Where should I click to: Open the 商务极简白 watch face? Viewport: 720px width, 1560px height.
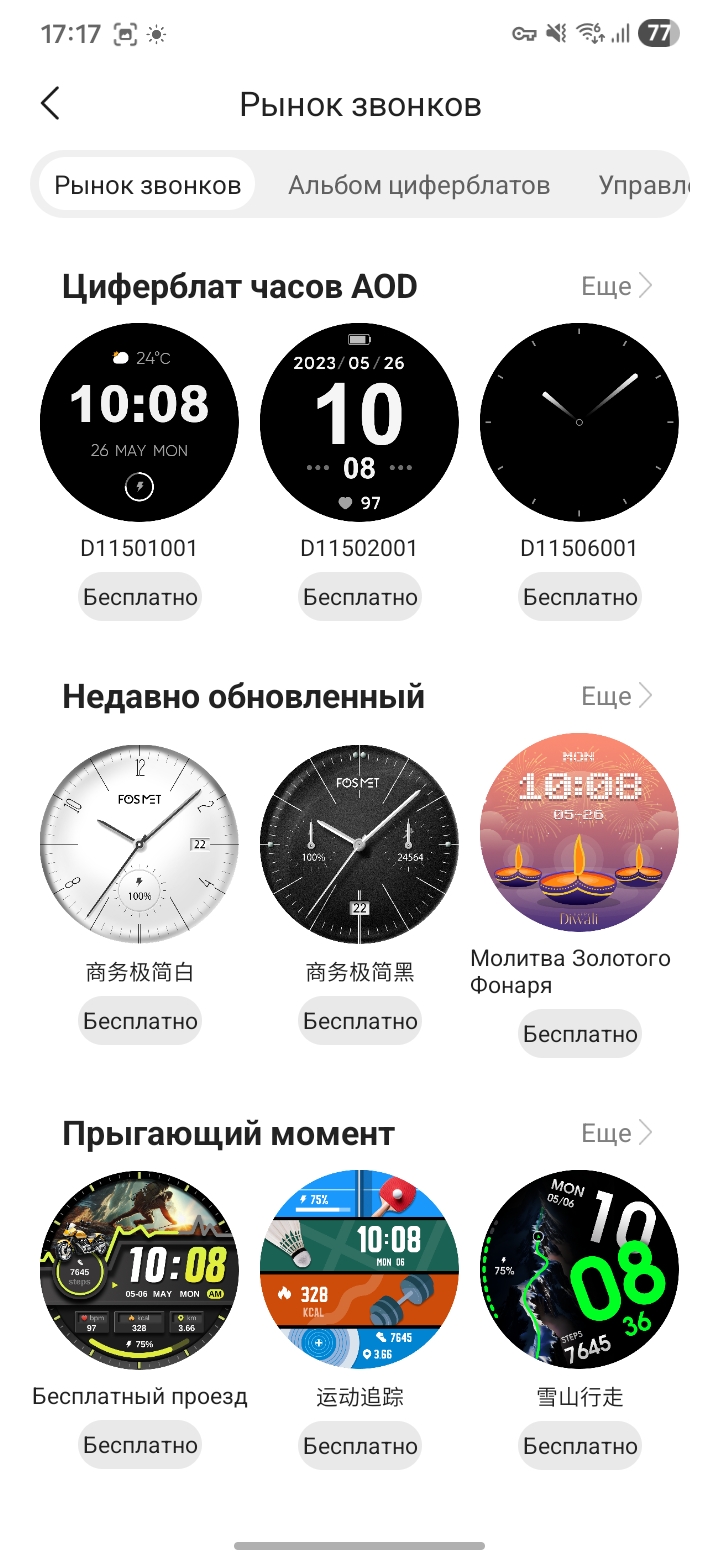click(x=139, y=832)
